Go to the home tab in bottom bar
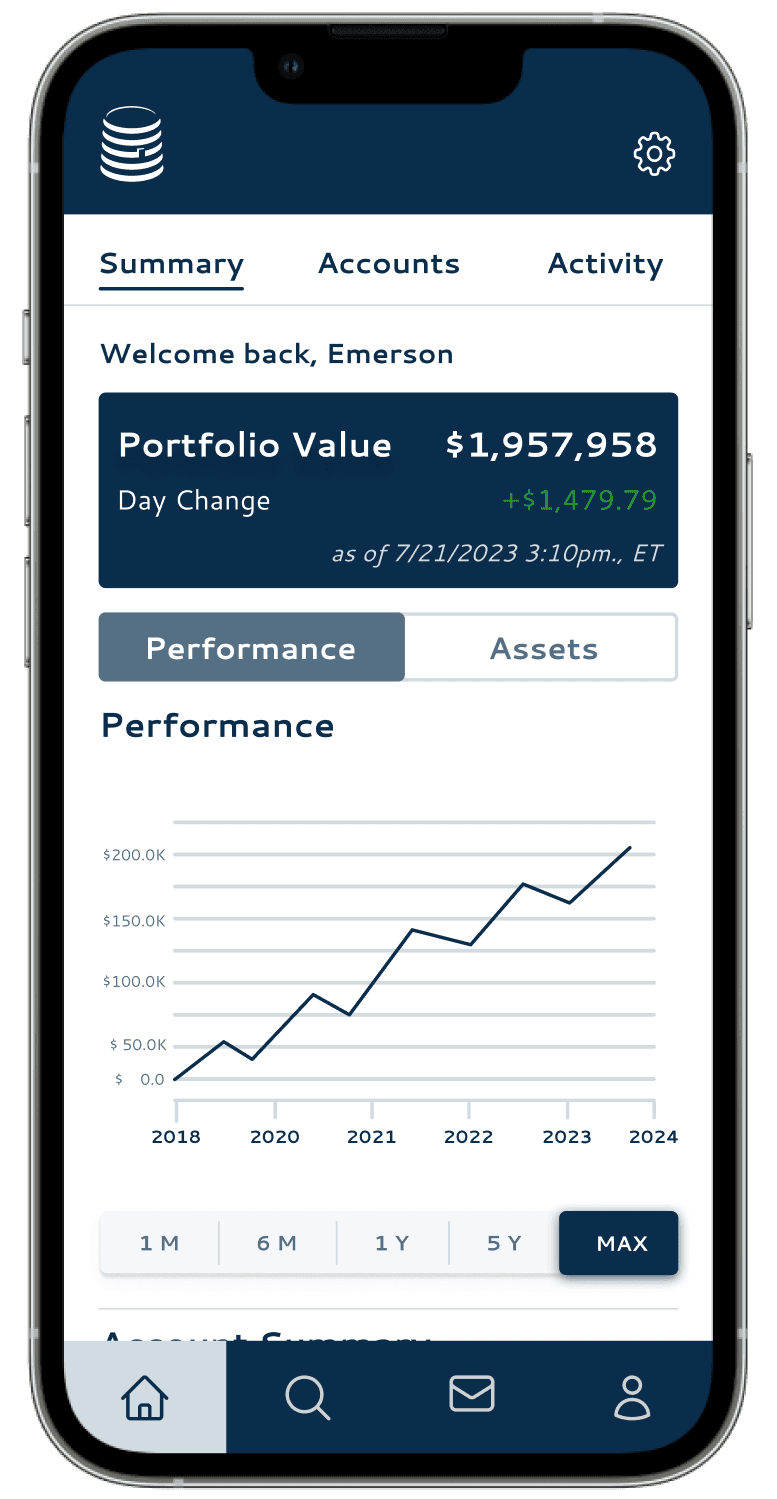The image size is (777, 1499). (x=145, y=1397)
